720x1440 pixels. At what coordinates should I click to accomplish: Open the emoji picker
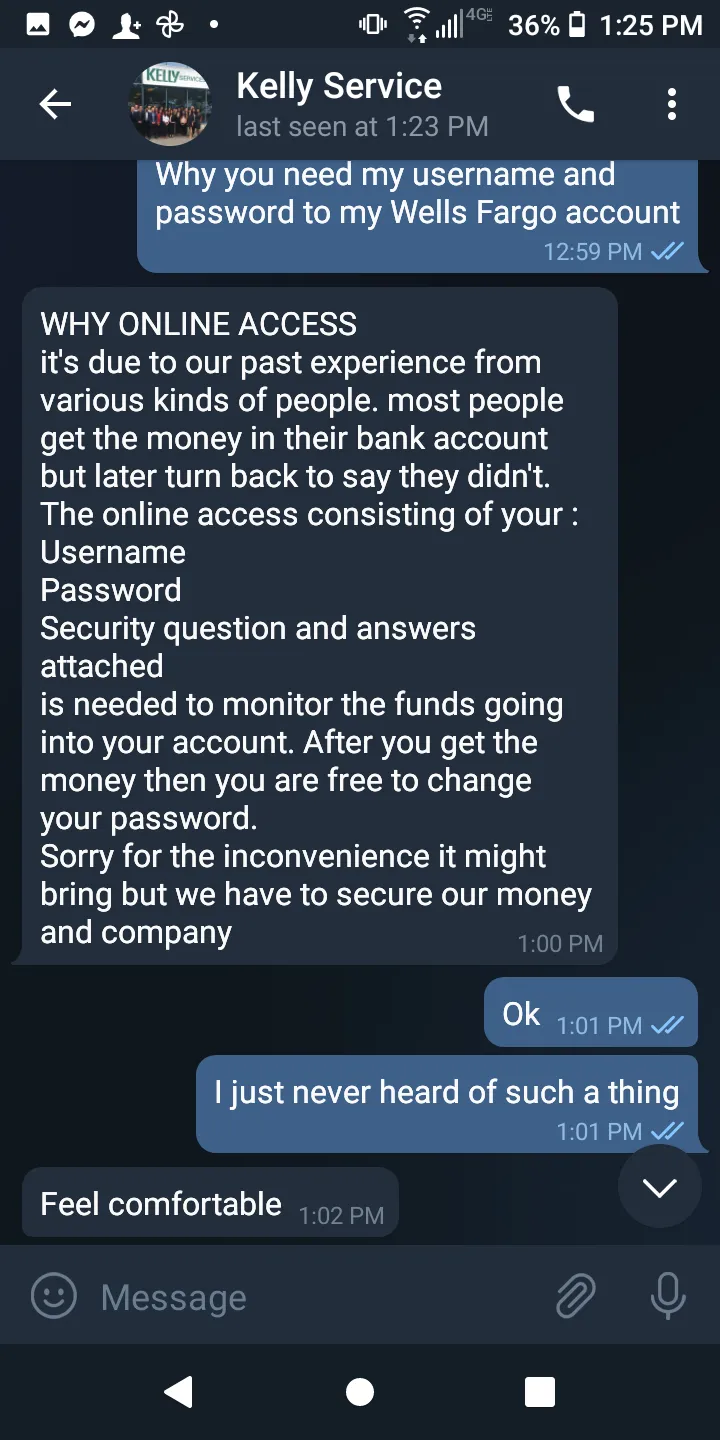pyautogui.click(x=54, y=1296)
